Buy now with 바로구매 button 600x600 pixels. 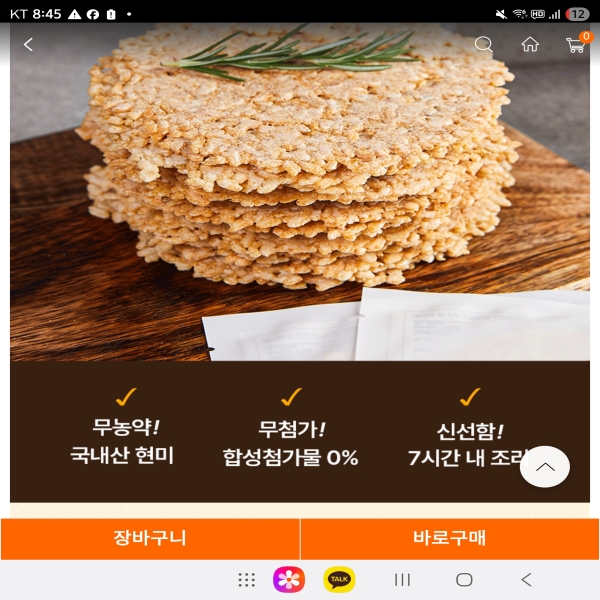click(x=449, y=538)
